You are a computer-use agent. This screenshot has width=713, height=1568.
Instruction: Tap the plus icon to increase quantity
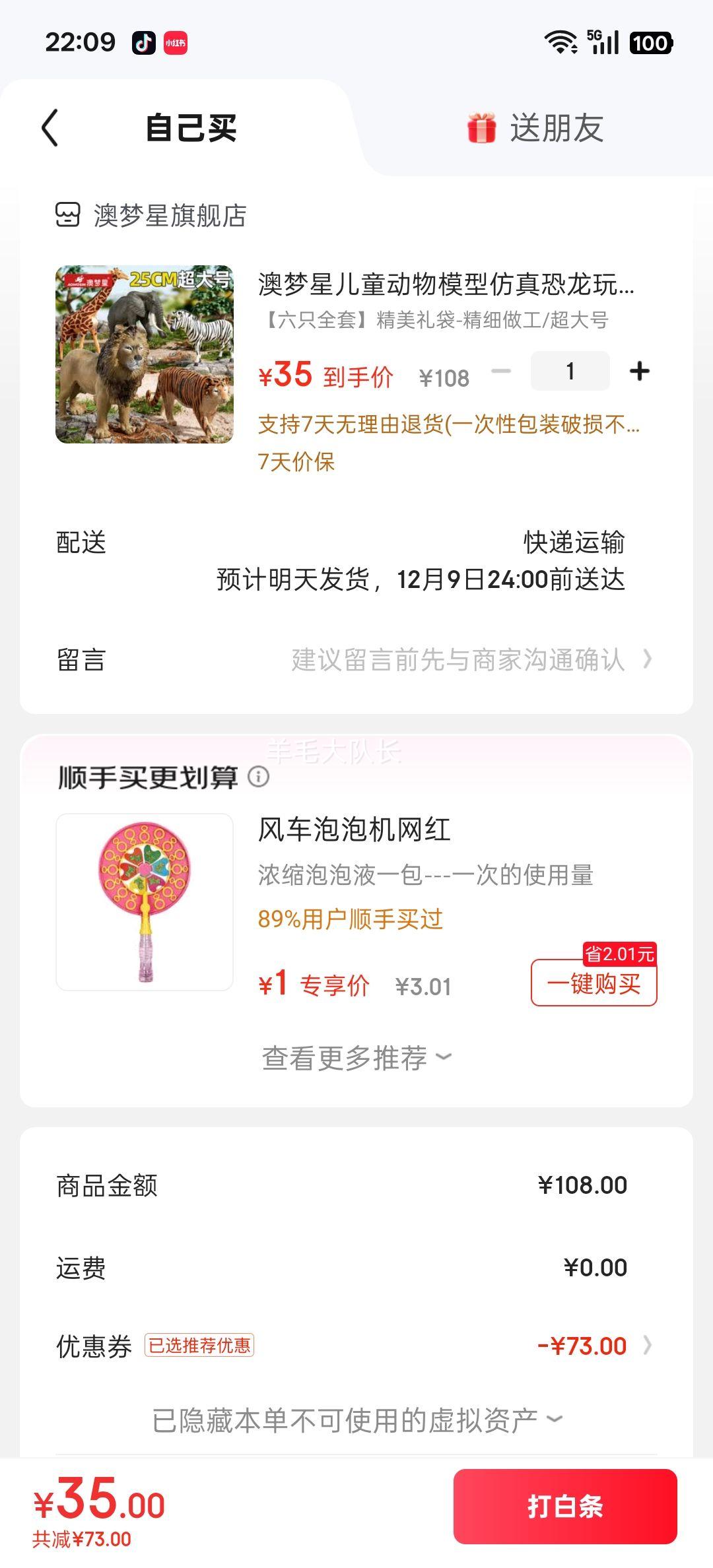click(638, 371)
